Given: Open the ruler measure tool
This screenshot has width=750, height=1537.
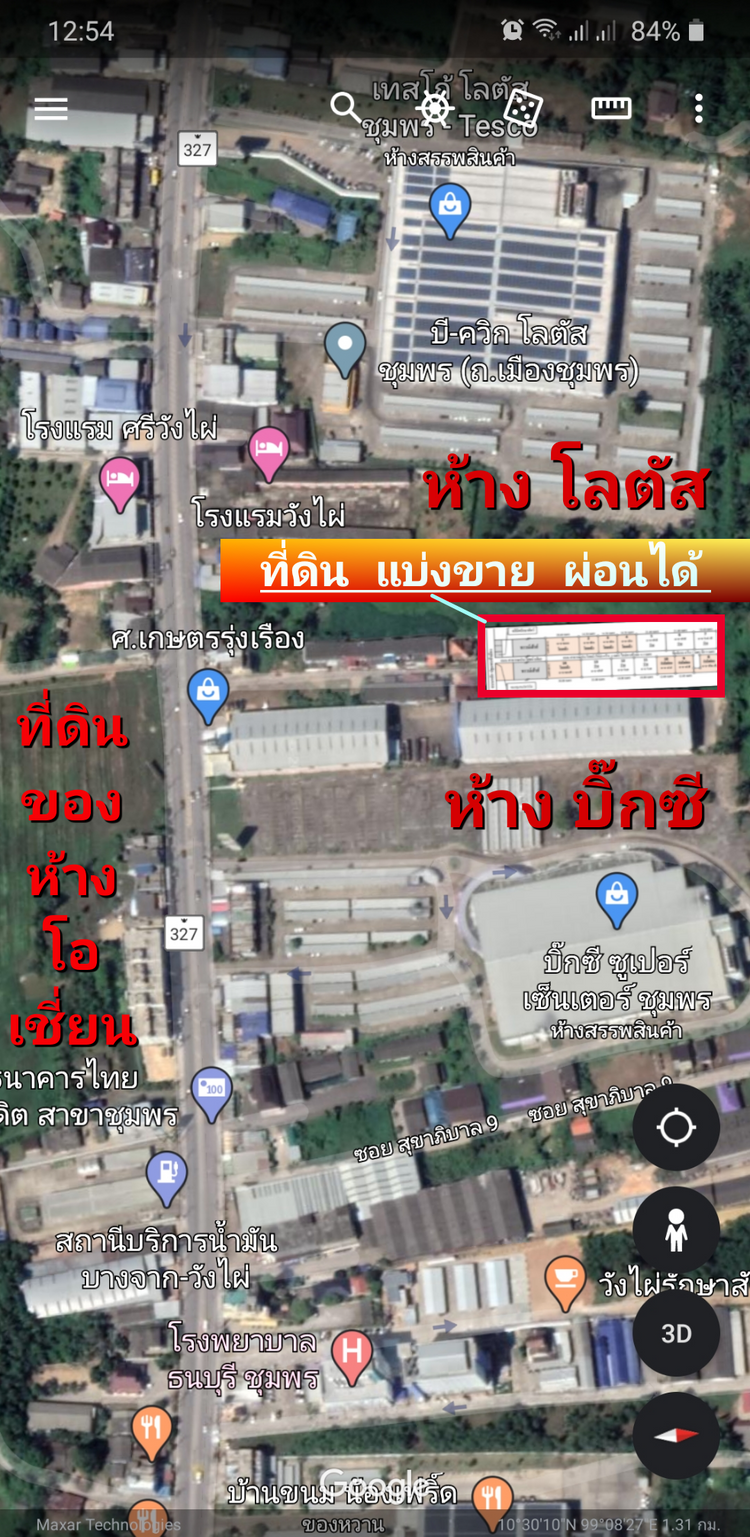Looking at the screenshot, I should 611,108.
